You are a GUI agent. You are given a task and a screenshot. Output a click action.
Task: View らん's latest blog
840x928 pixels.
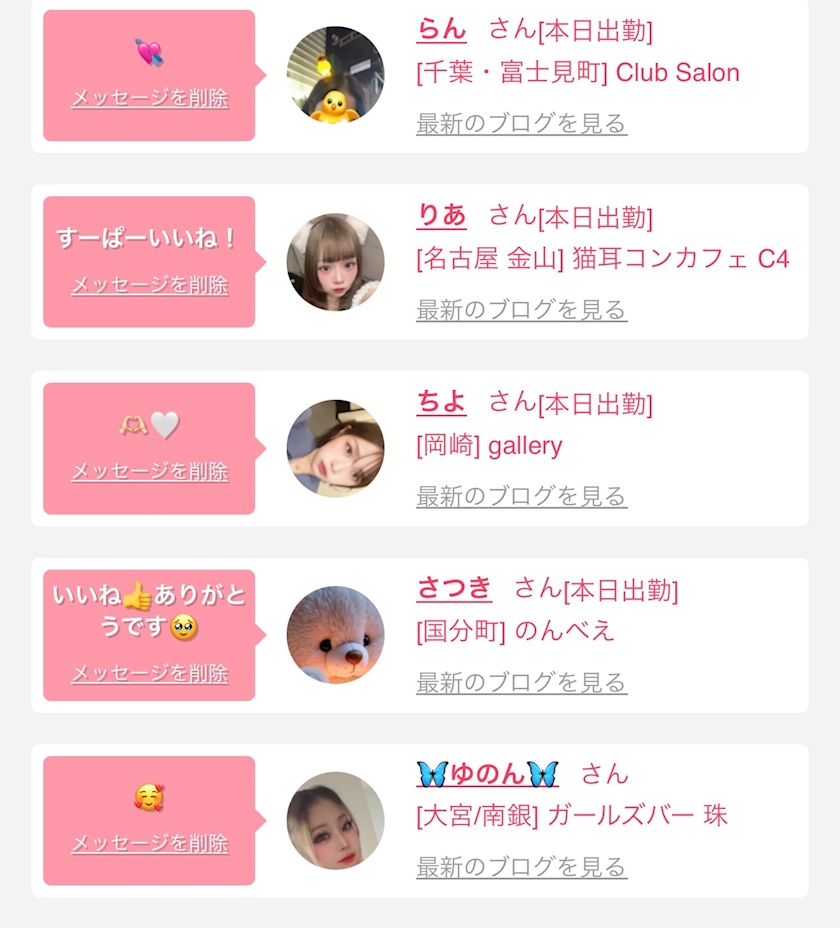point(522,124)
